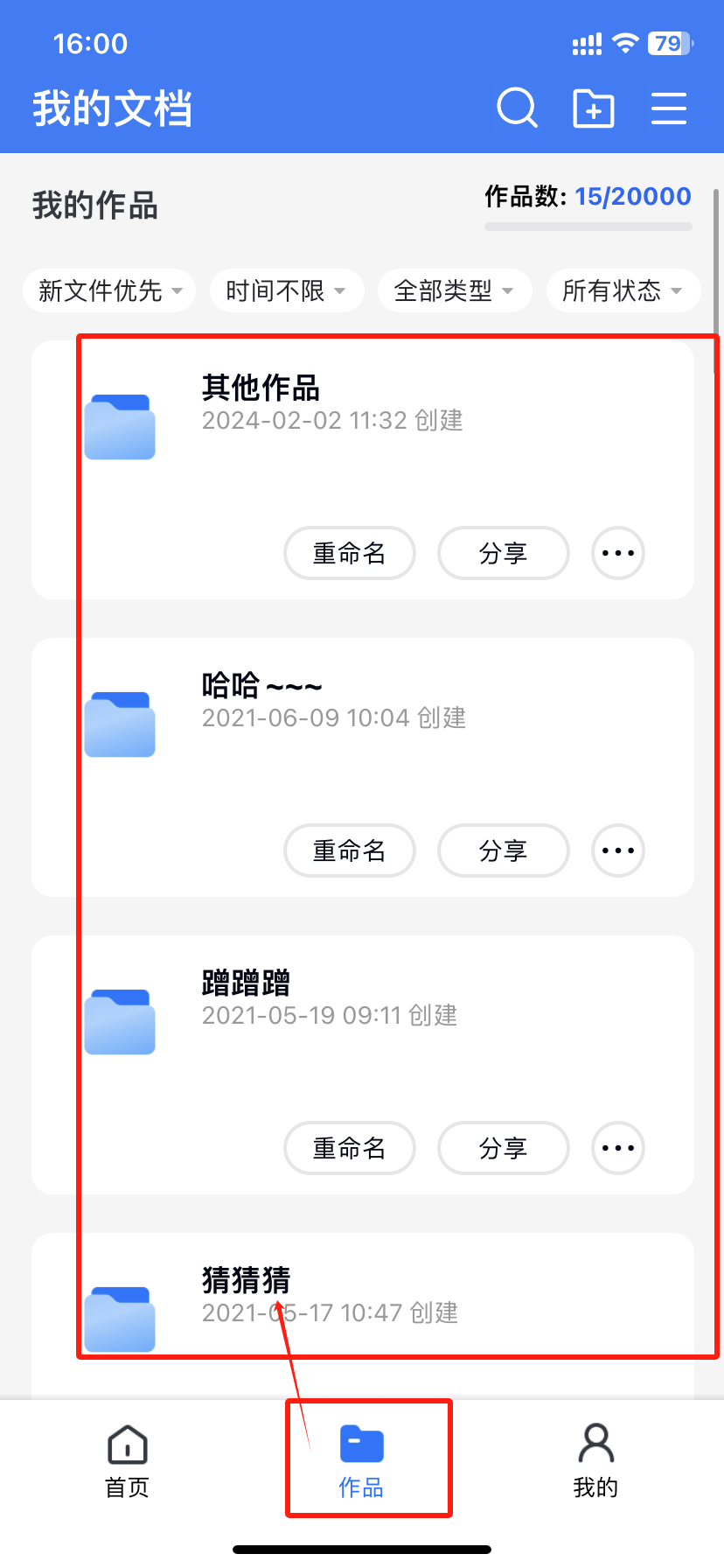Share the 蹭蹭蹭 folder

click(503, 1148)
